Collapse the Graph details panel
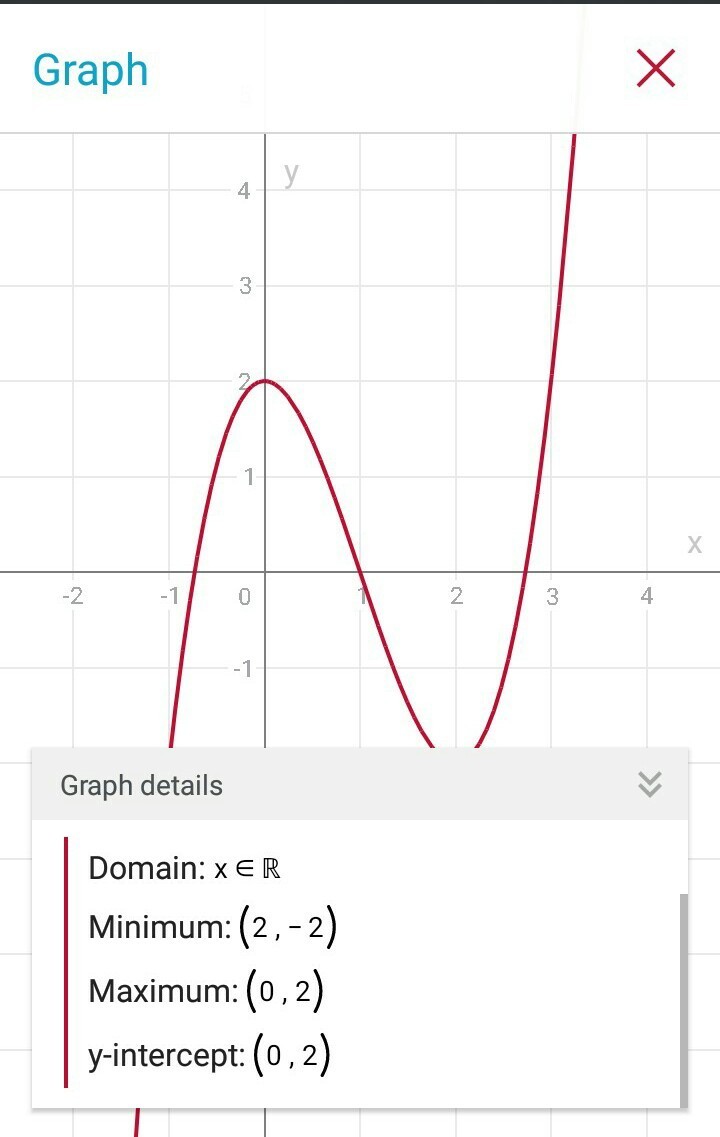 point(649,785)
